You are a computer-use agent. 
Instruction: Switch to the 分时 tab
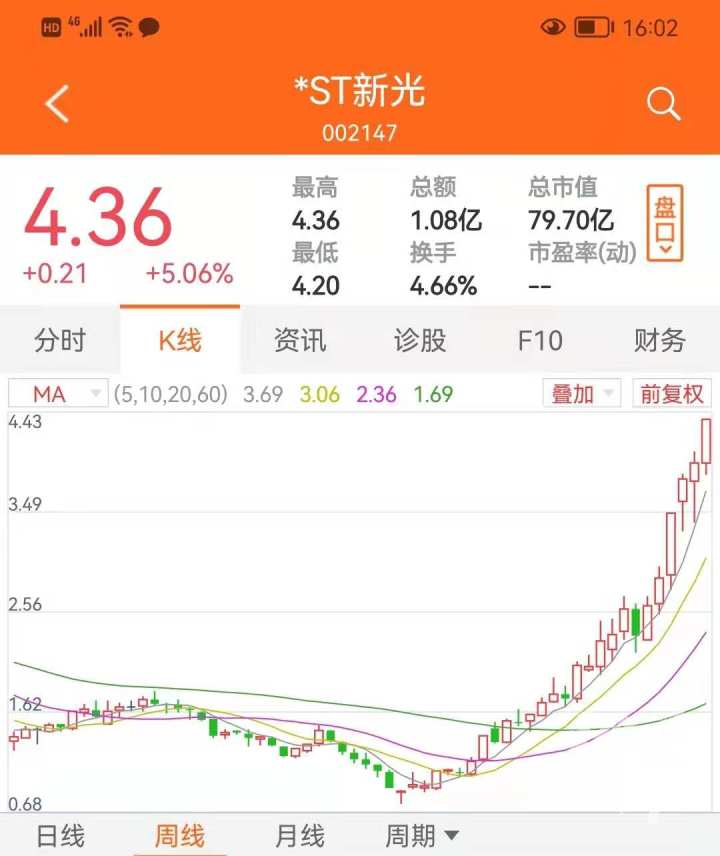(x=60, y=340)
